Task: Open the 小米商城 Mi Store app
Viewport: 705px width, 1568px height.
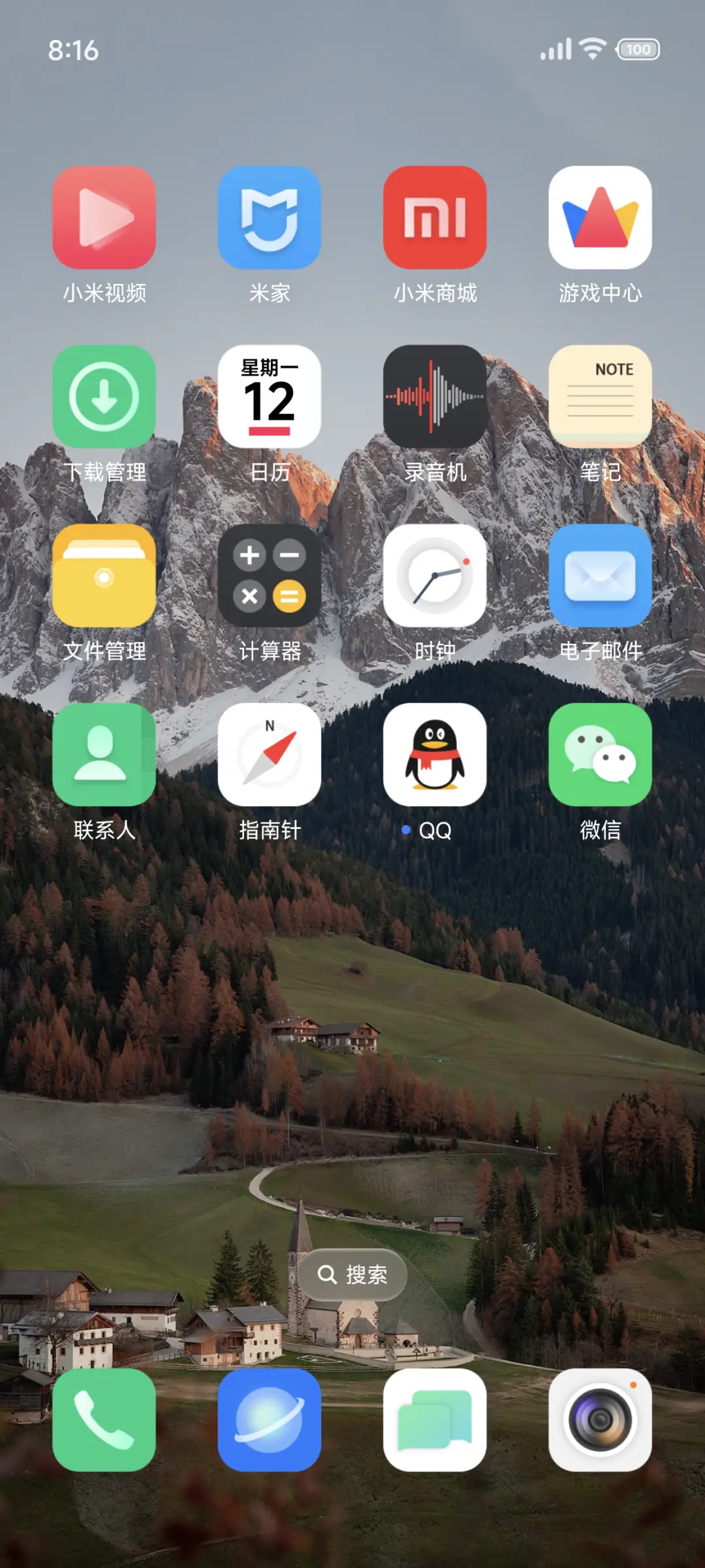Action: (435, 219)
